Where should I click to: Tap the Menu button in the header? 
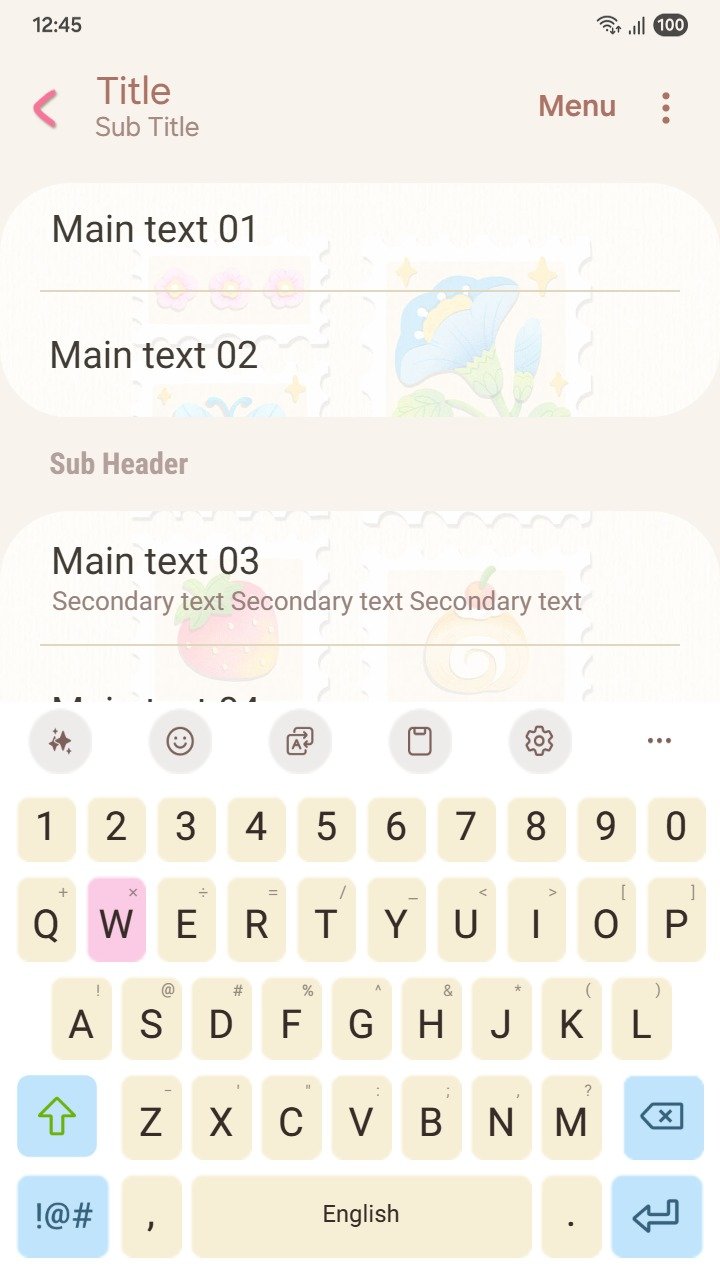coord(577,106)
